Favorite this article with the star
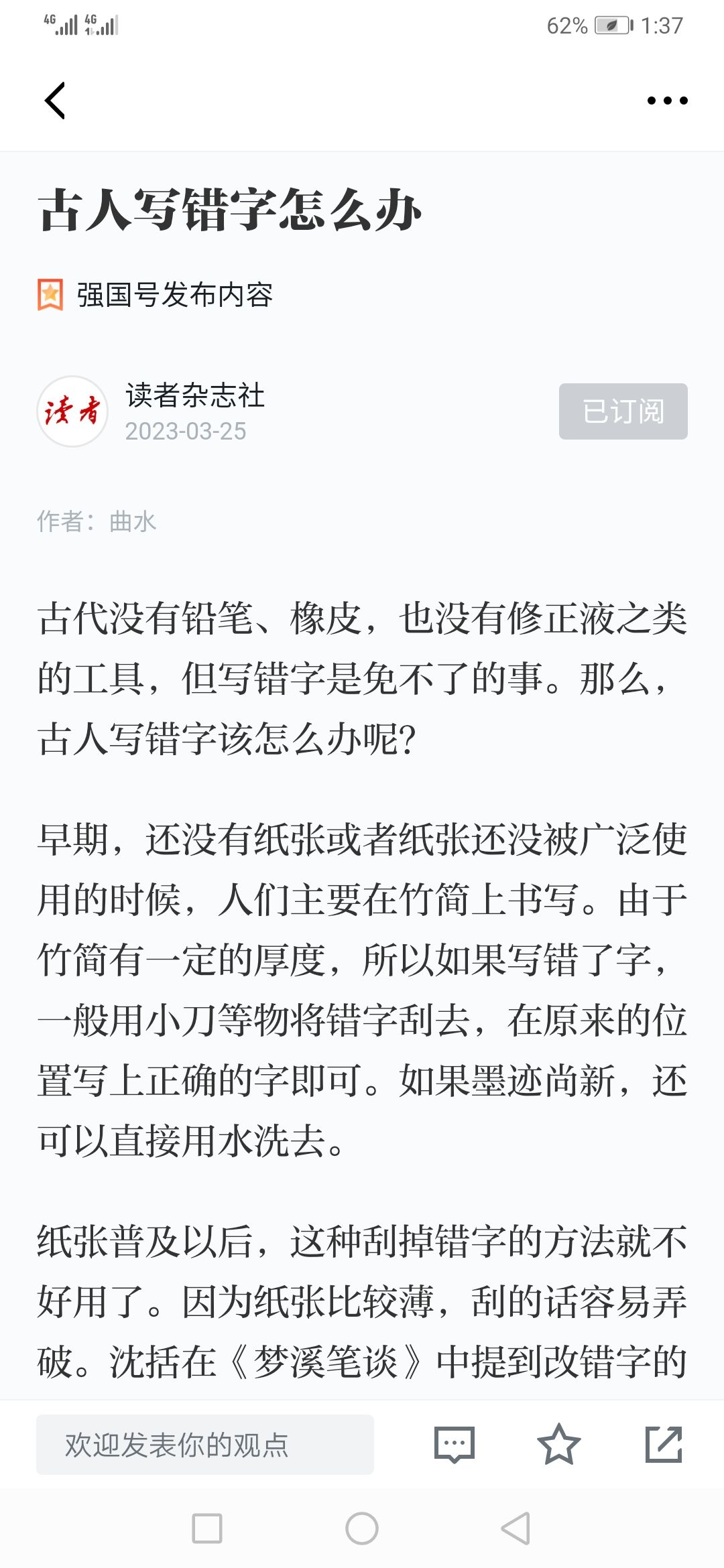 (558, 1445)
